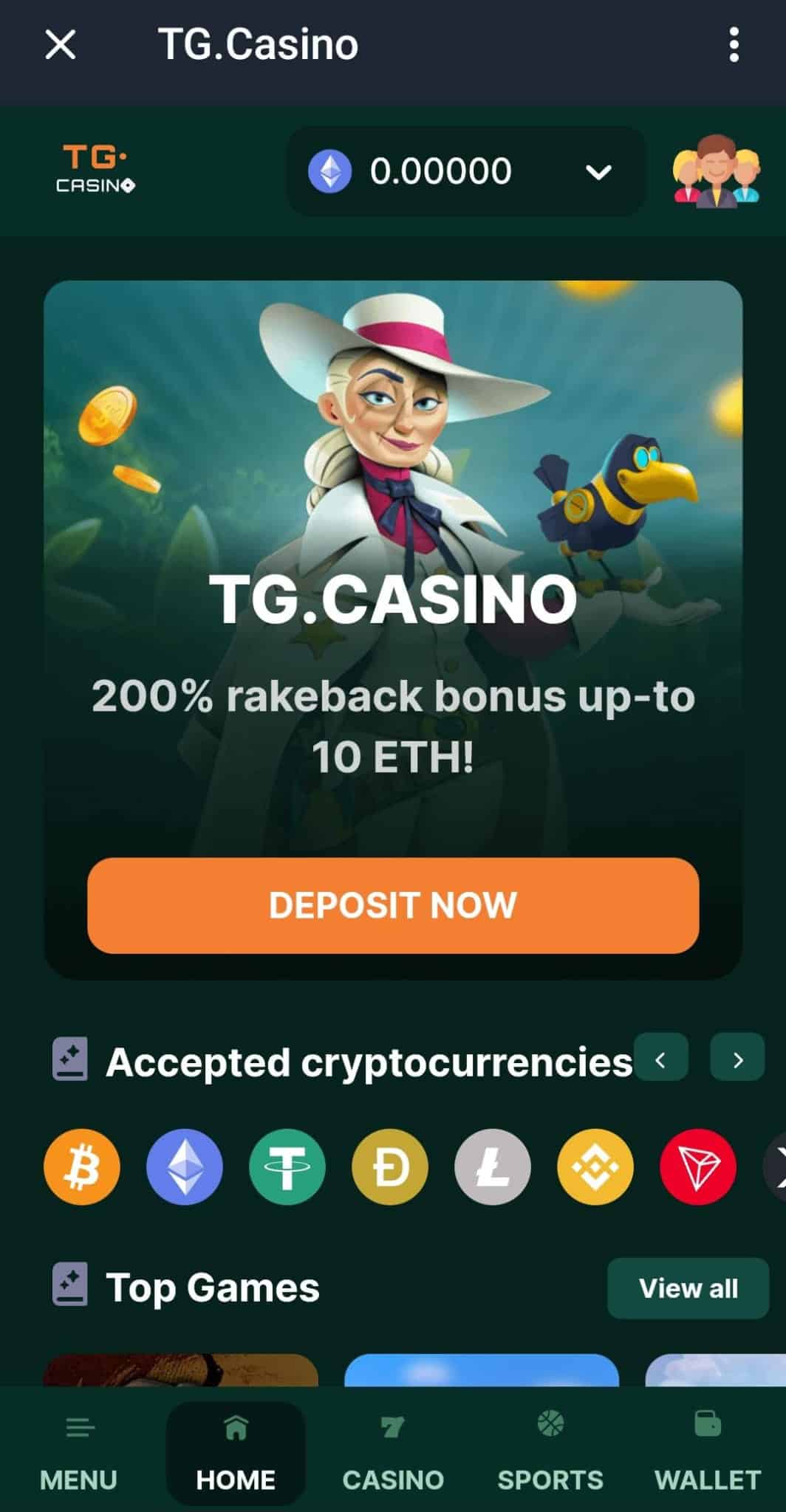786x1512 pixels.
Task: View all top games
Action: (688, 1288)
